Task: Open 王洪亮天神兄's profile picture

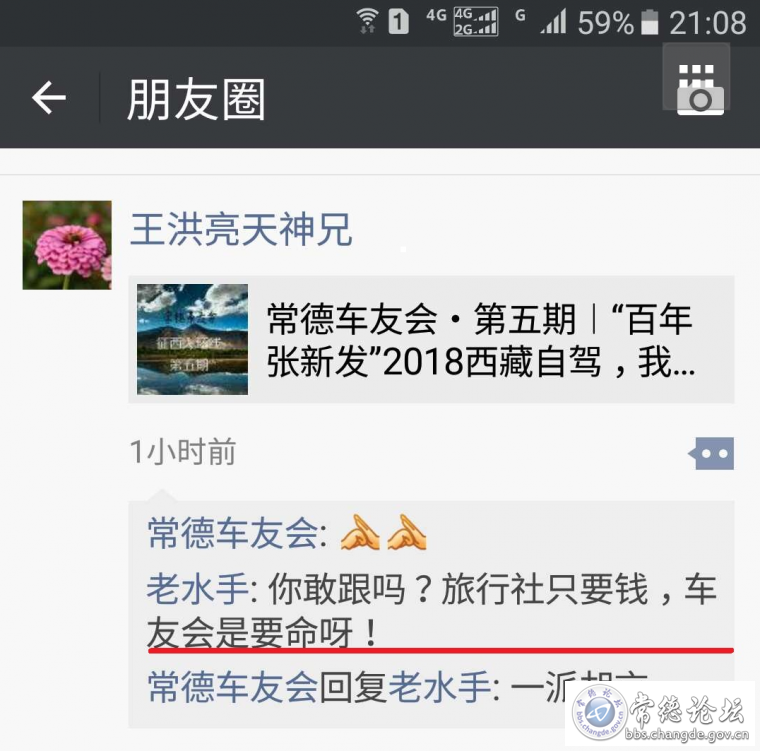Action: (x=67, y=245)
